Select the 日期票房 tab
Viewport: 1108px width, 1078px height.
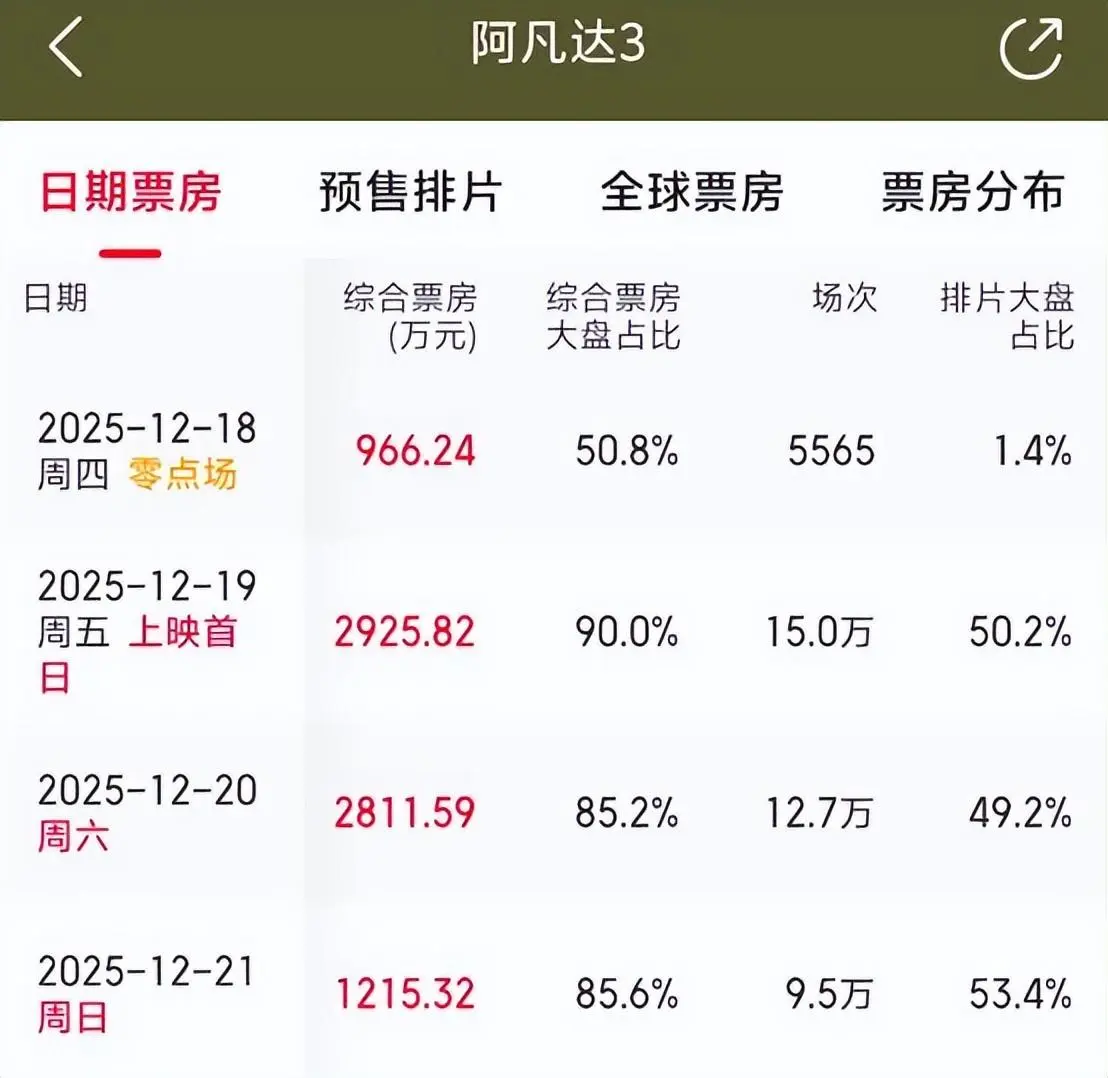pyautogui.click(x=130, y=192)
